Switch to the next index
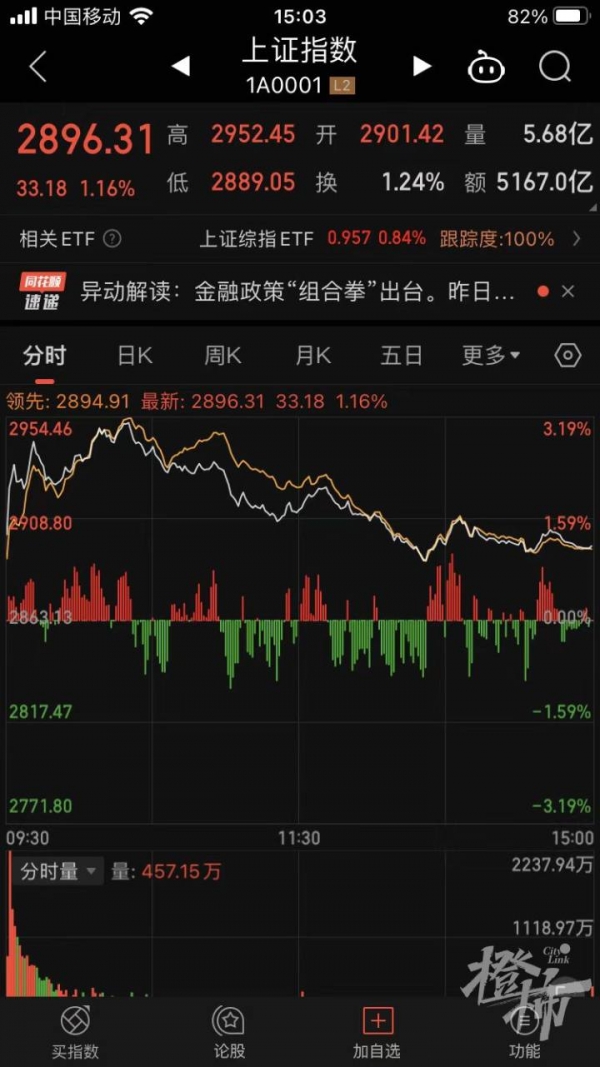The image size is (600, 1067). click(x=422, y=67)
